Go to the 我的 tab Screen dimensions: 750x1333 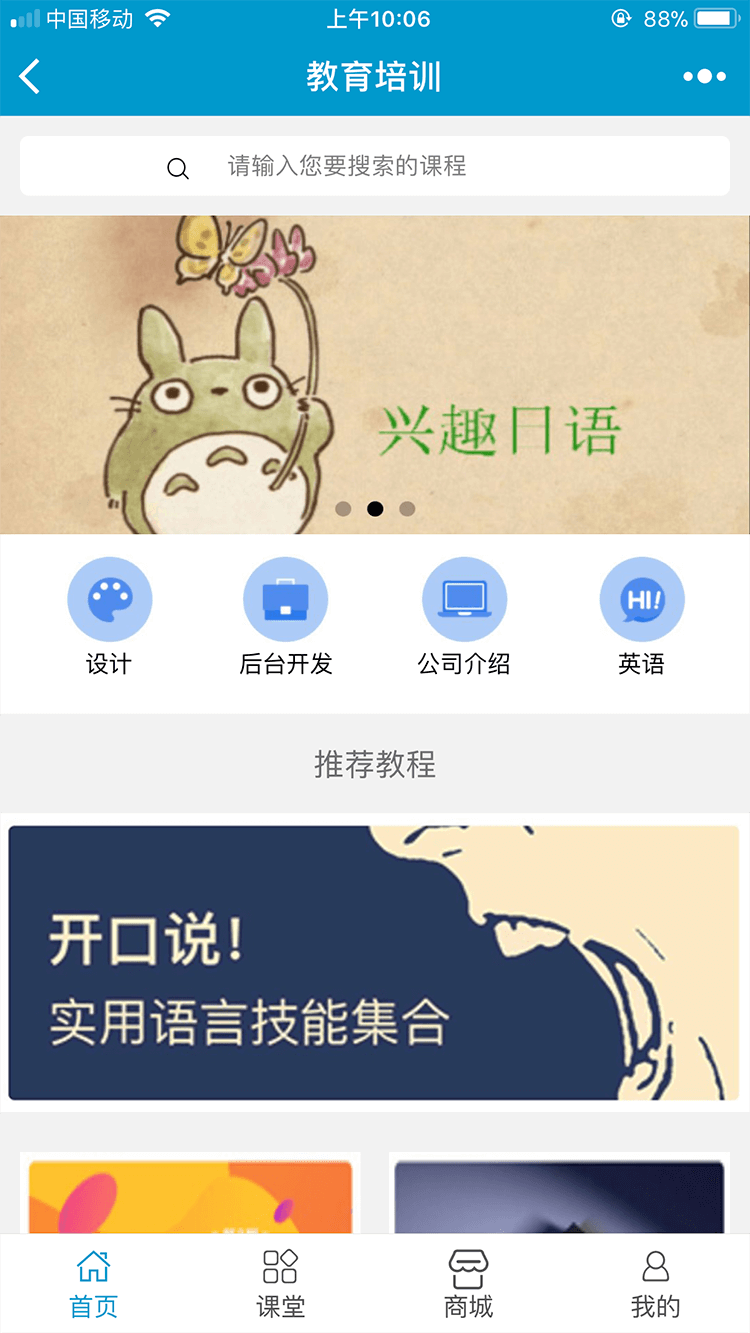pyautogui.click(x=655, y=1284)
